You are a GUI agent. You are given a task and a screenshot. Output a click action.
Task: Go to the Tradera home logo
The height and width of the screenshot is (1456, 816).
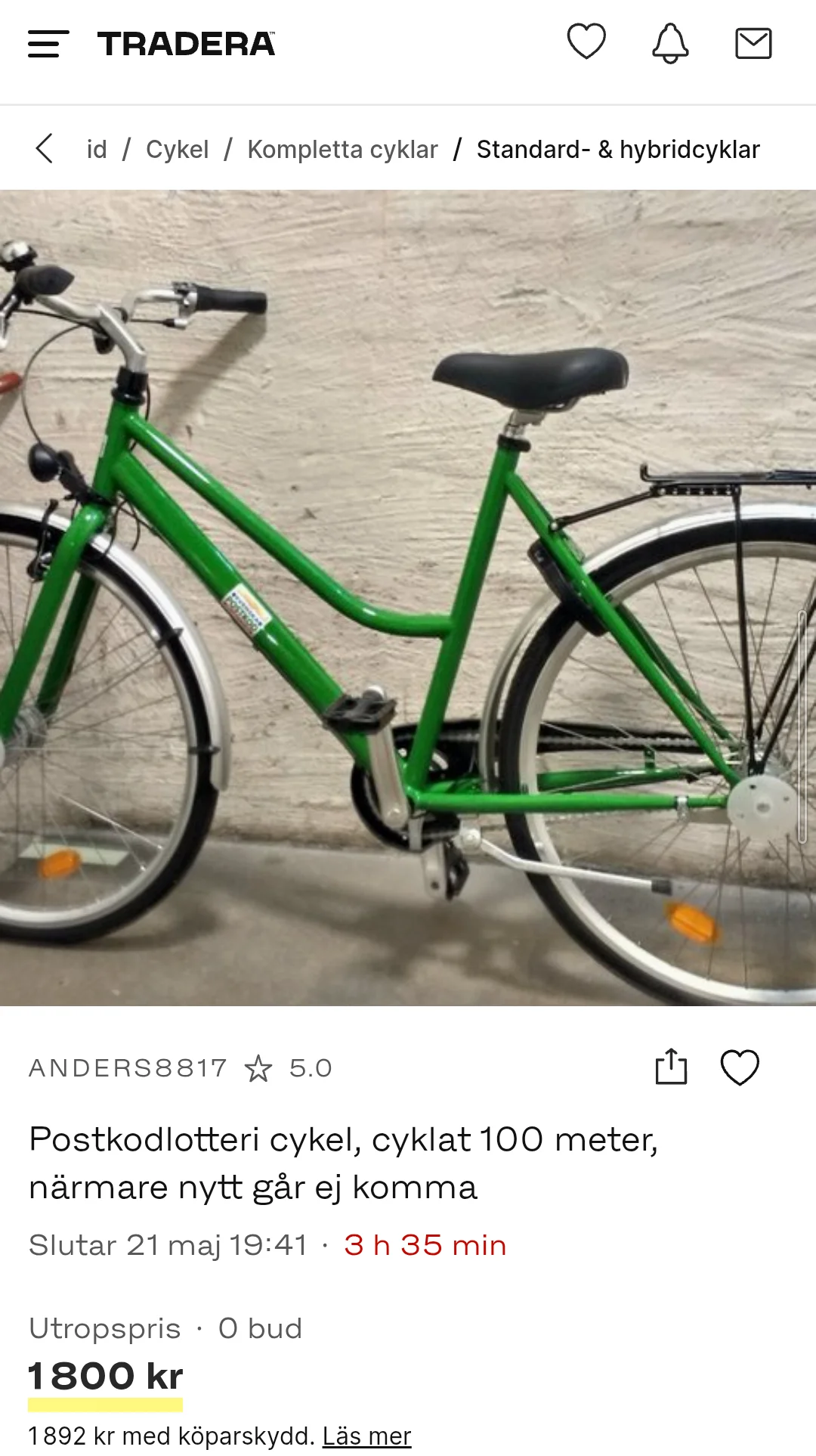pyautogui.click(x=186, y=44)
